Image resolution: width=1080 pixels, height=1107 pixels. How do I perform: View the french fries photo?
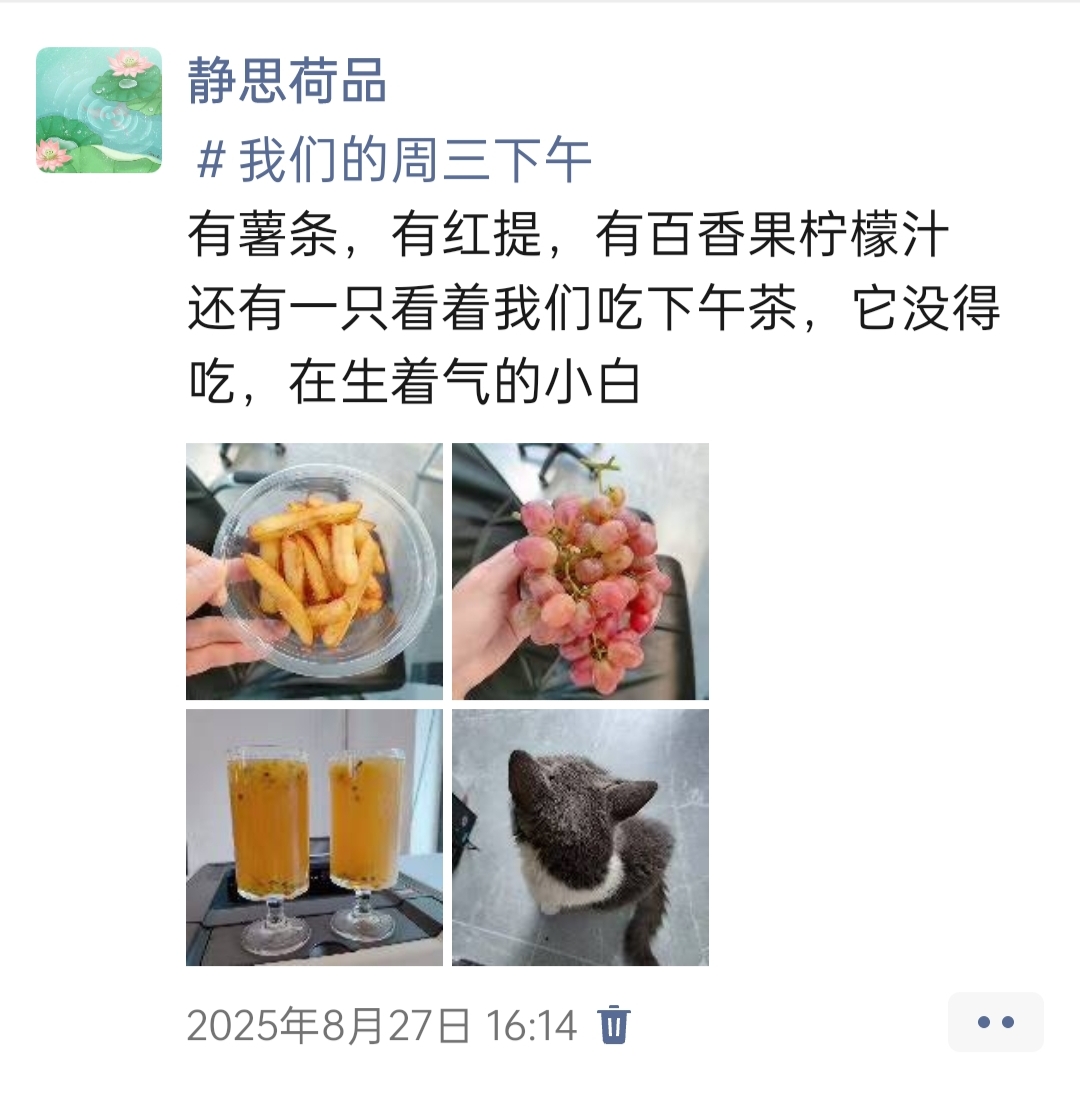coord(314,571)
